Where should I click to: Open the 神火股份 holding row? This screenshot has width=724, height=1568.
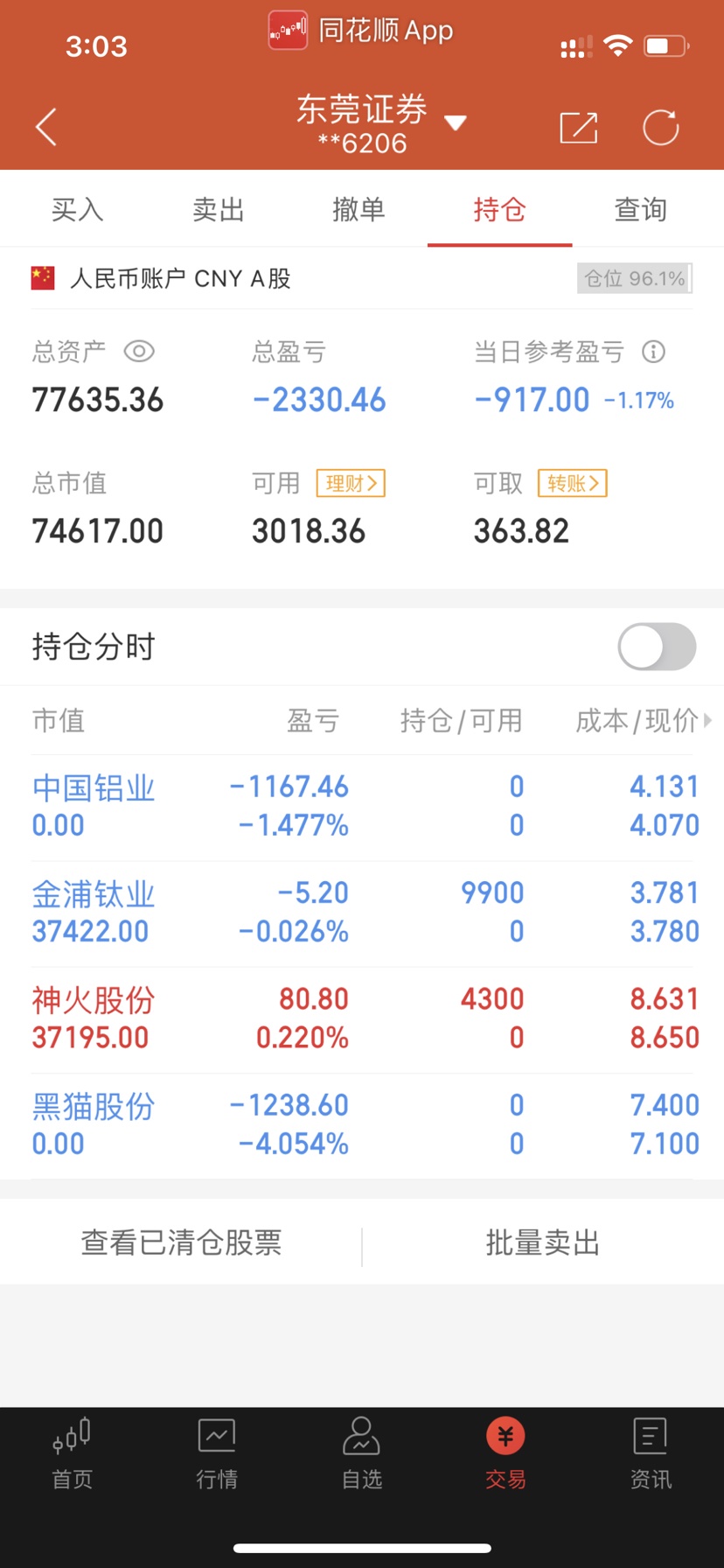pyautogui.click(x=362, y=1019)
